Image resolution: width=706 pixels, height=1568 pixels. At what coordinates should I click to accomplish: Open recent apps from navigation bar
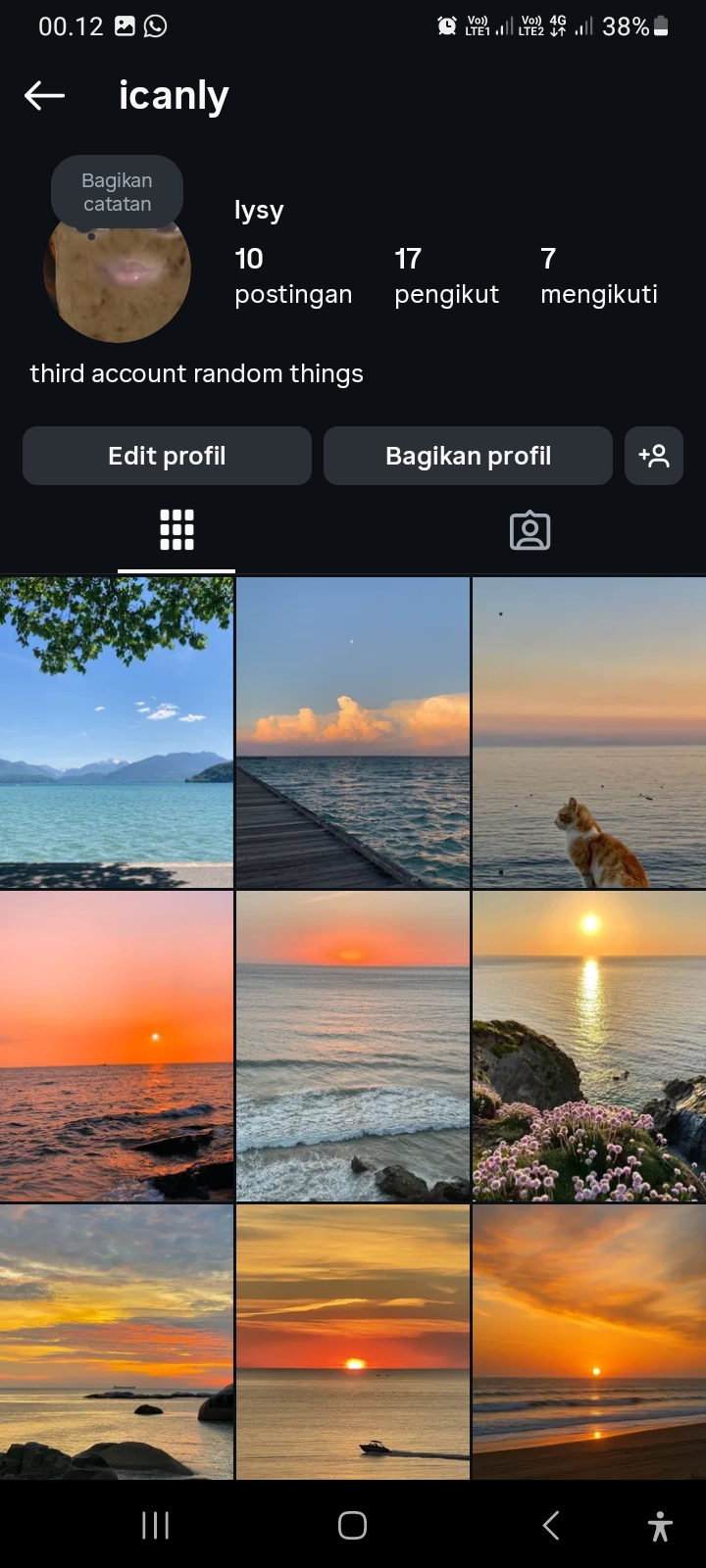[156, 1525]
